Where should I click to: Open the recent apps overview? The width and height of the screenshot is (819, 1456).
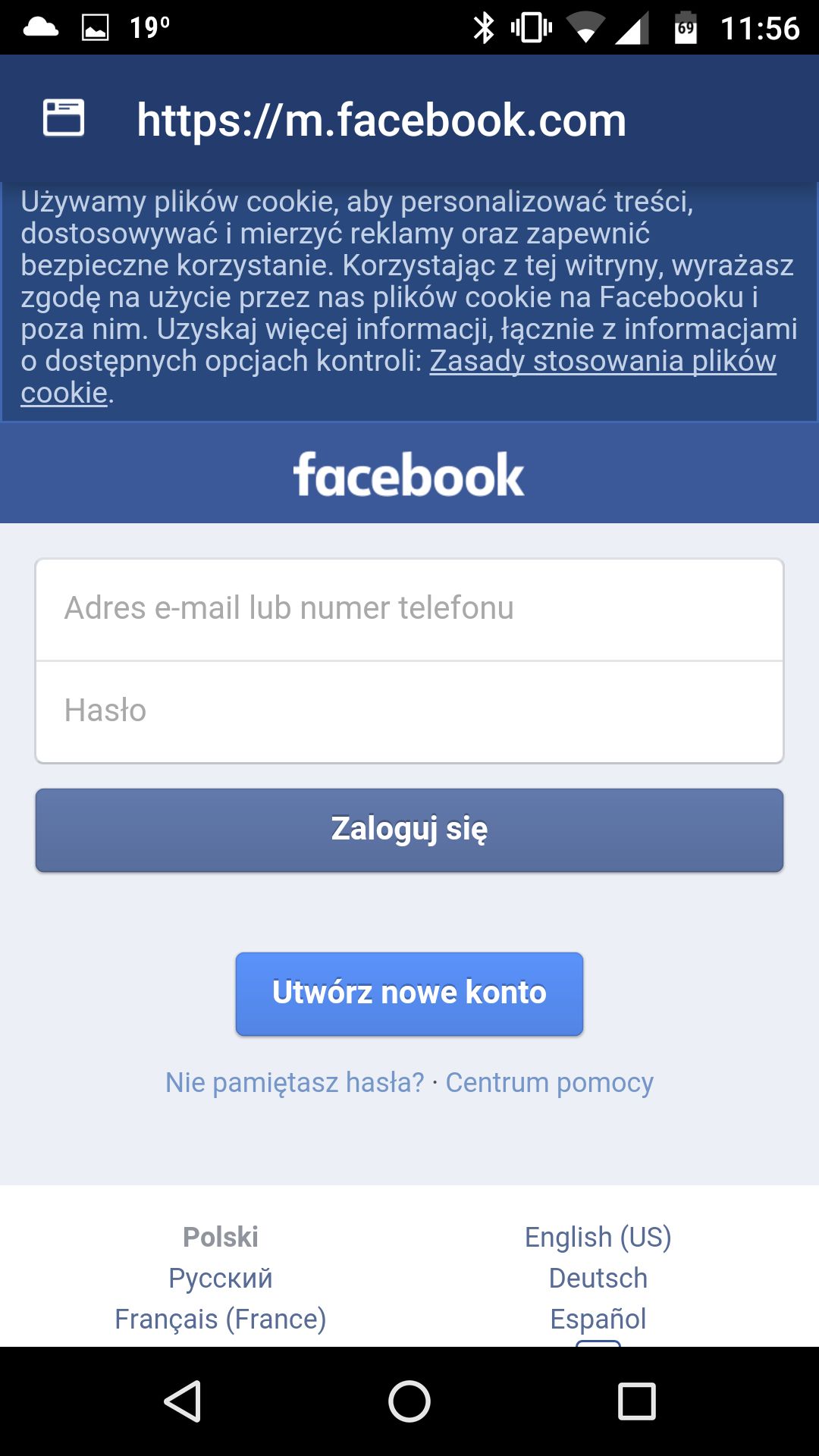coord(637,1401)
